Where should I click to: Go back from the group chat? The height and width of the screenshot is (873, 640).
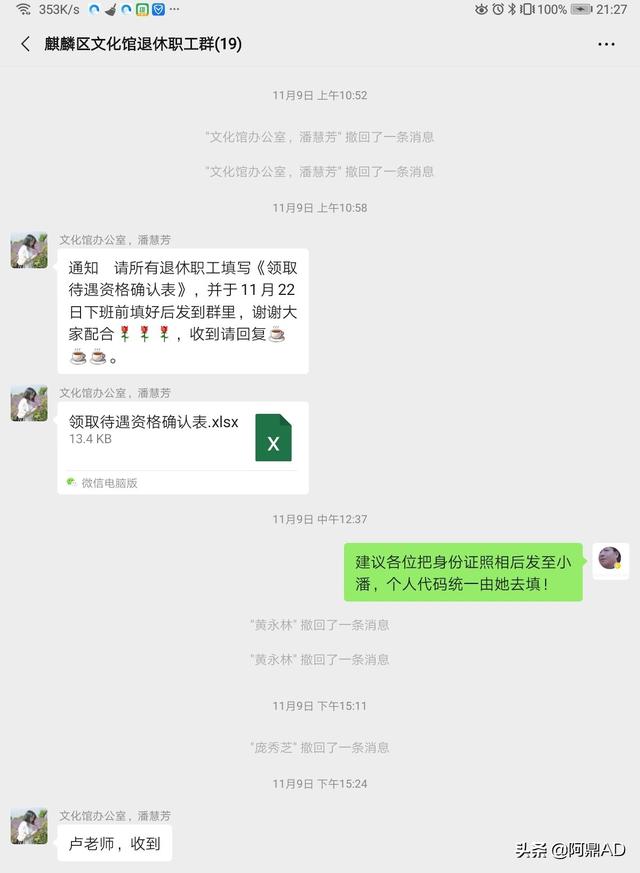point(26,44)
